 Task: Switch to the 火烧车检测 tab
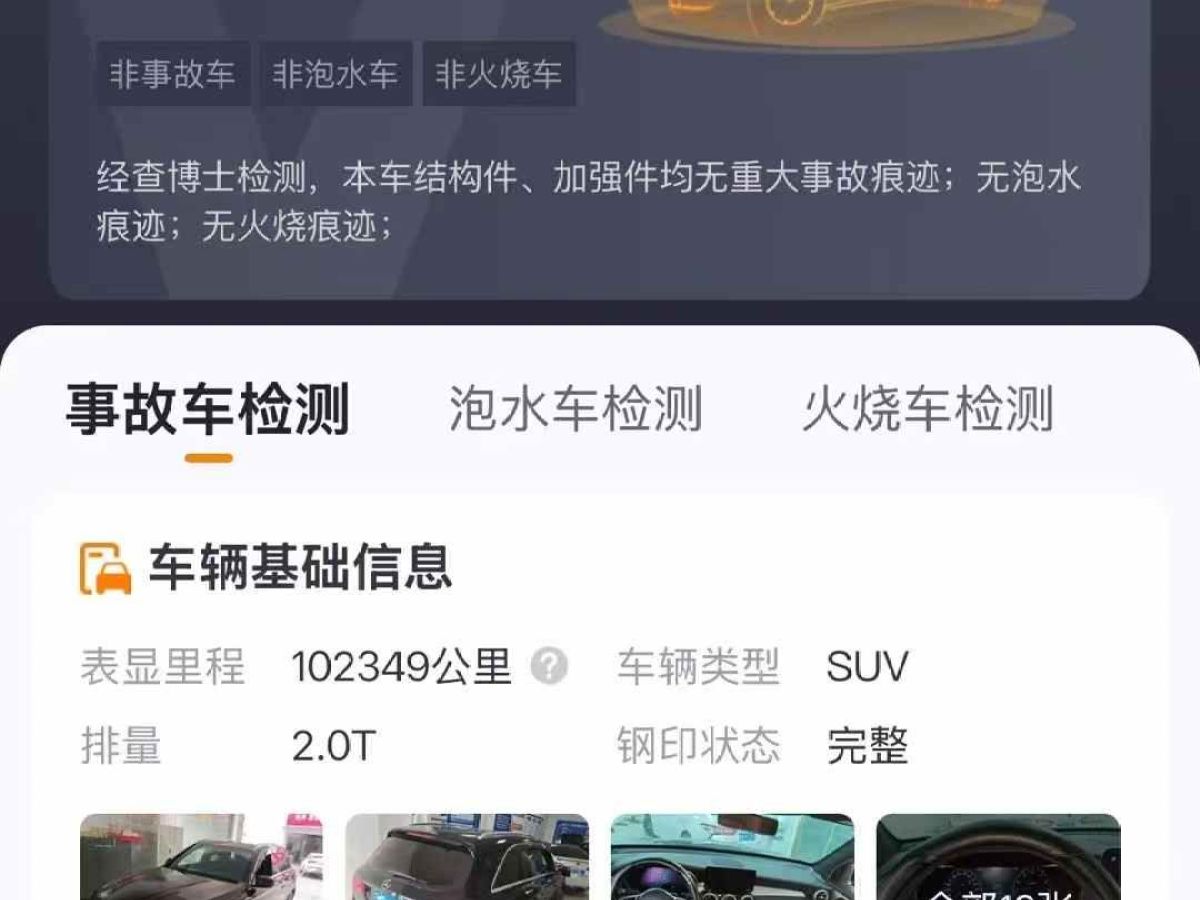927,409
